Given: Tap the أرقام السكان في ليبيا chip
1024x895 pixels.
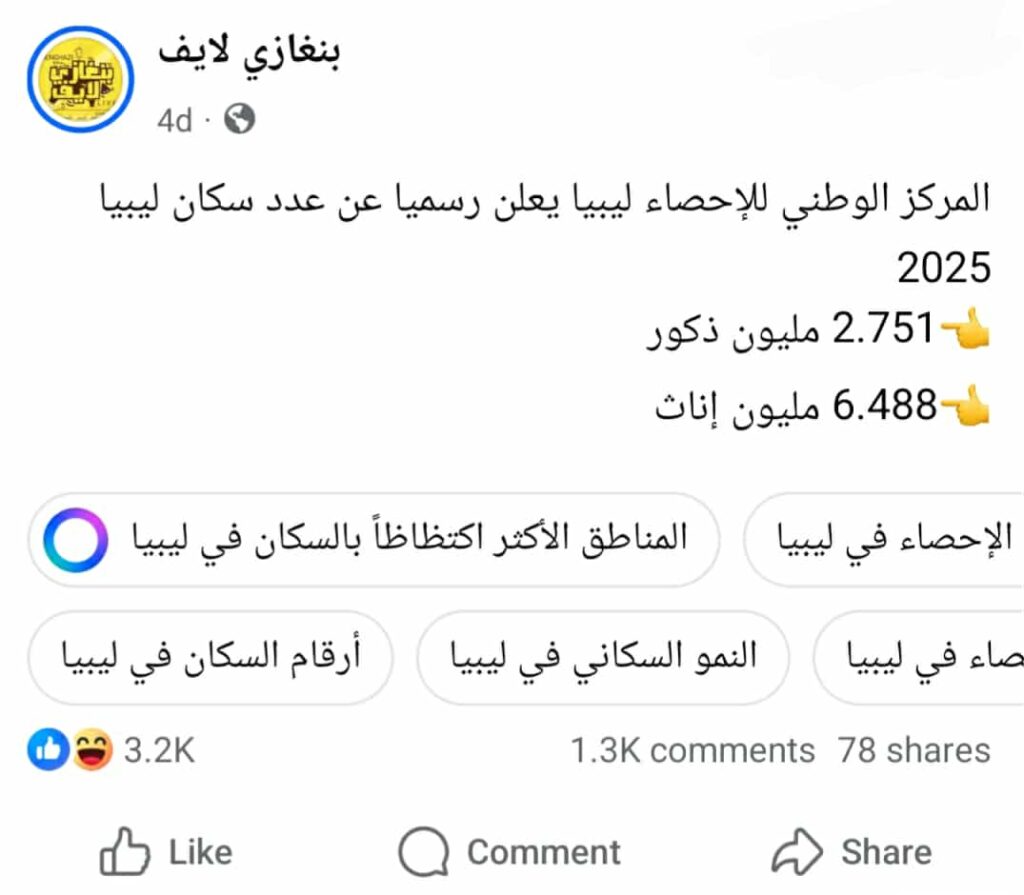Looking at the screenshot, I should 210,656.
